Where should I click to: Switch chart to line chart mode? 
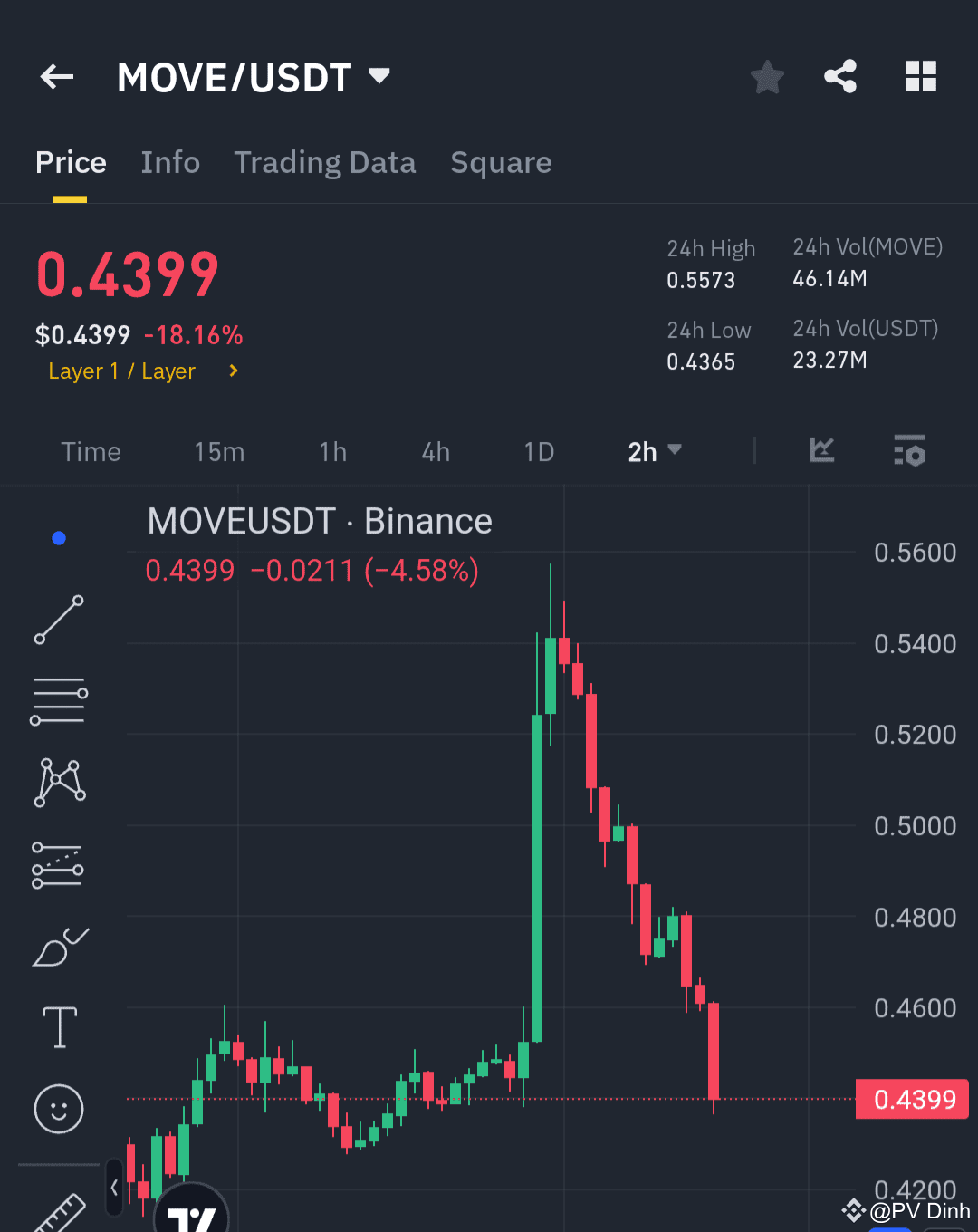(x=821, y=451)
